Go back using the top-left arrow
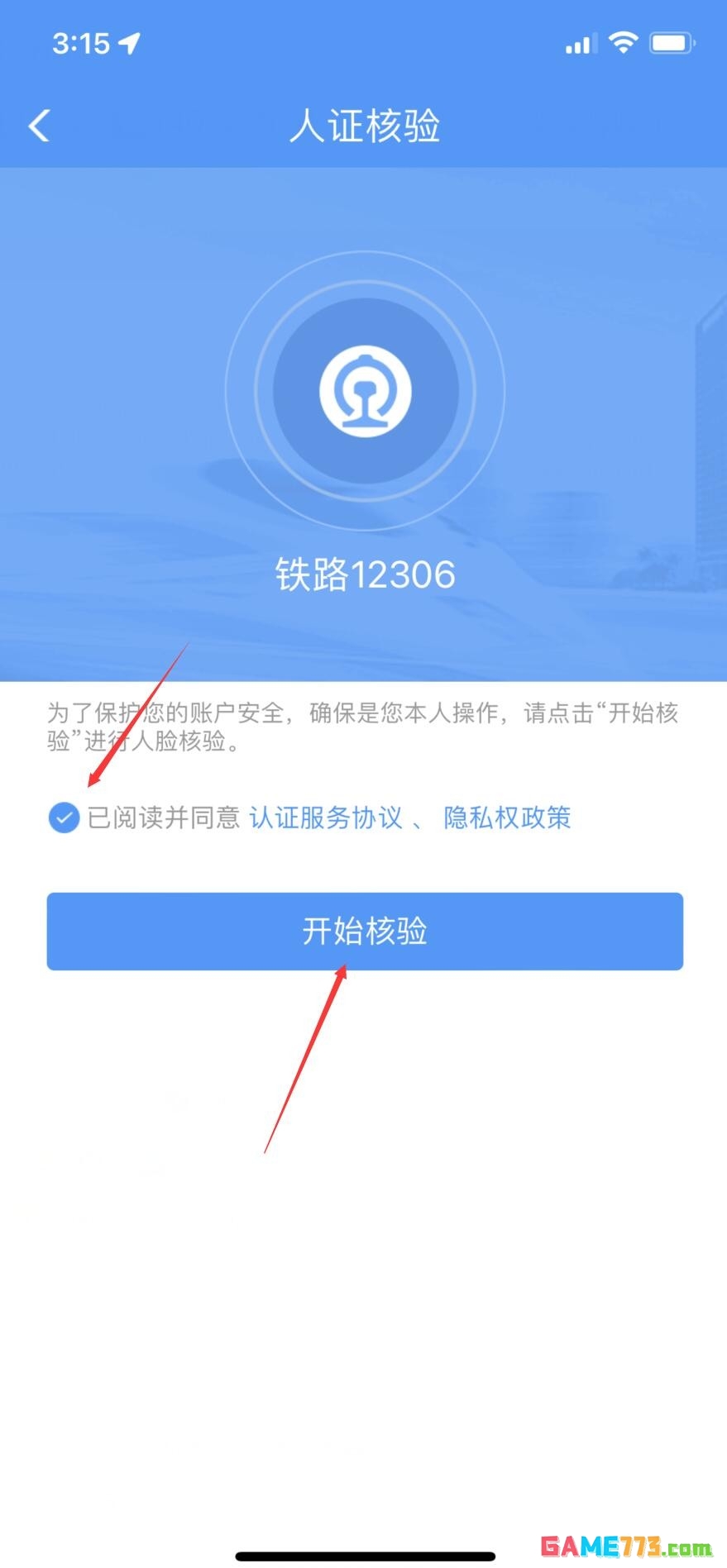Screen dimensions: 727x1568 click(39, 126)
